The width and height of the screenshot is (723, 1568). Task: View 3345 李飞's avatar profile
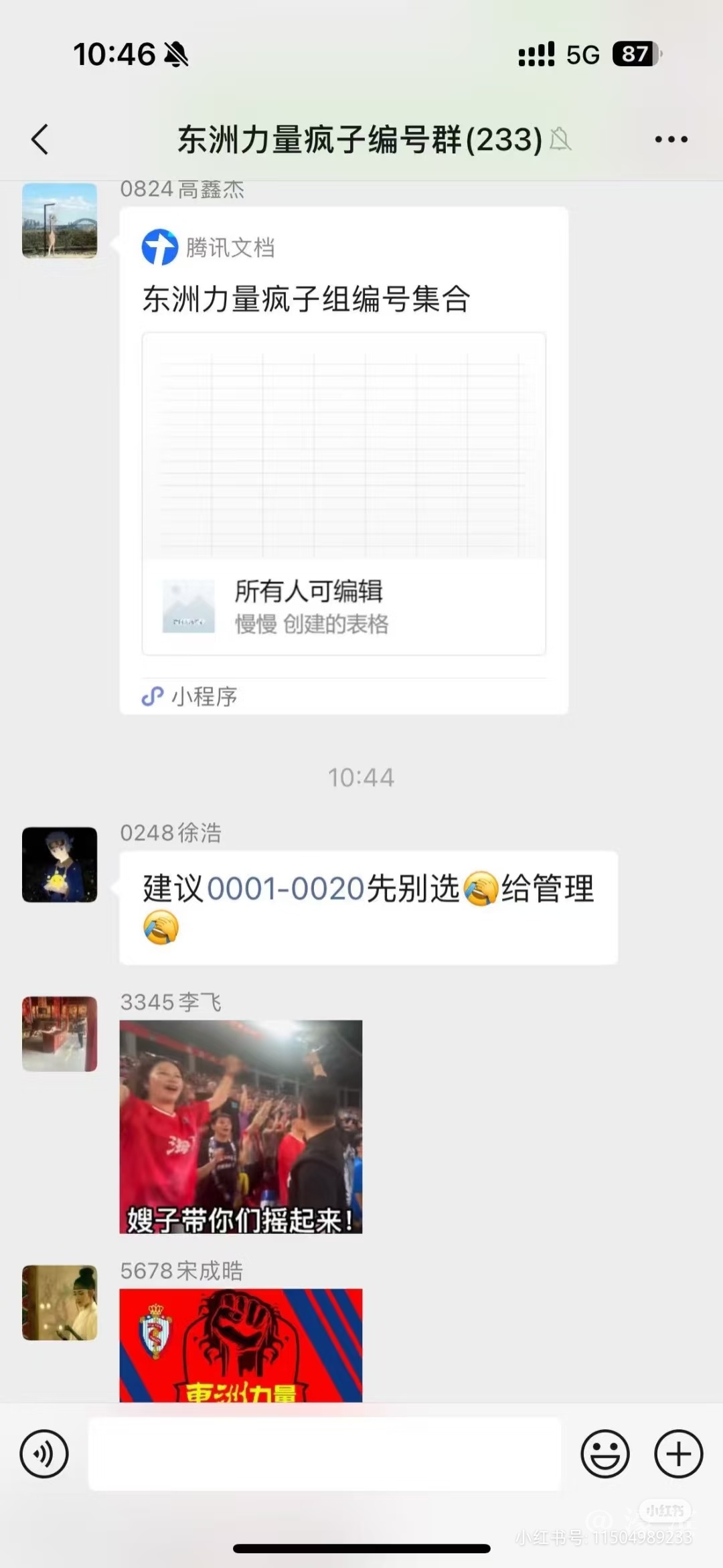click(60, 1034)
